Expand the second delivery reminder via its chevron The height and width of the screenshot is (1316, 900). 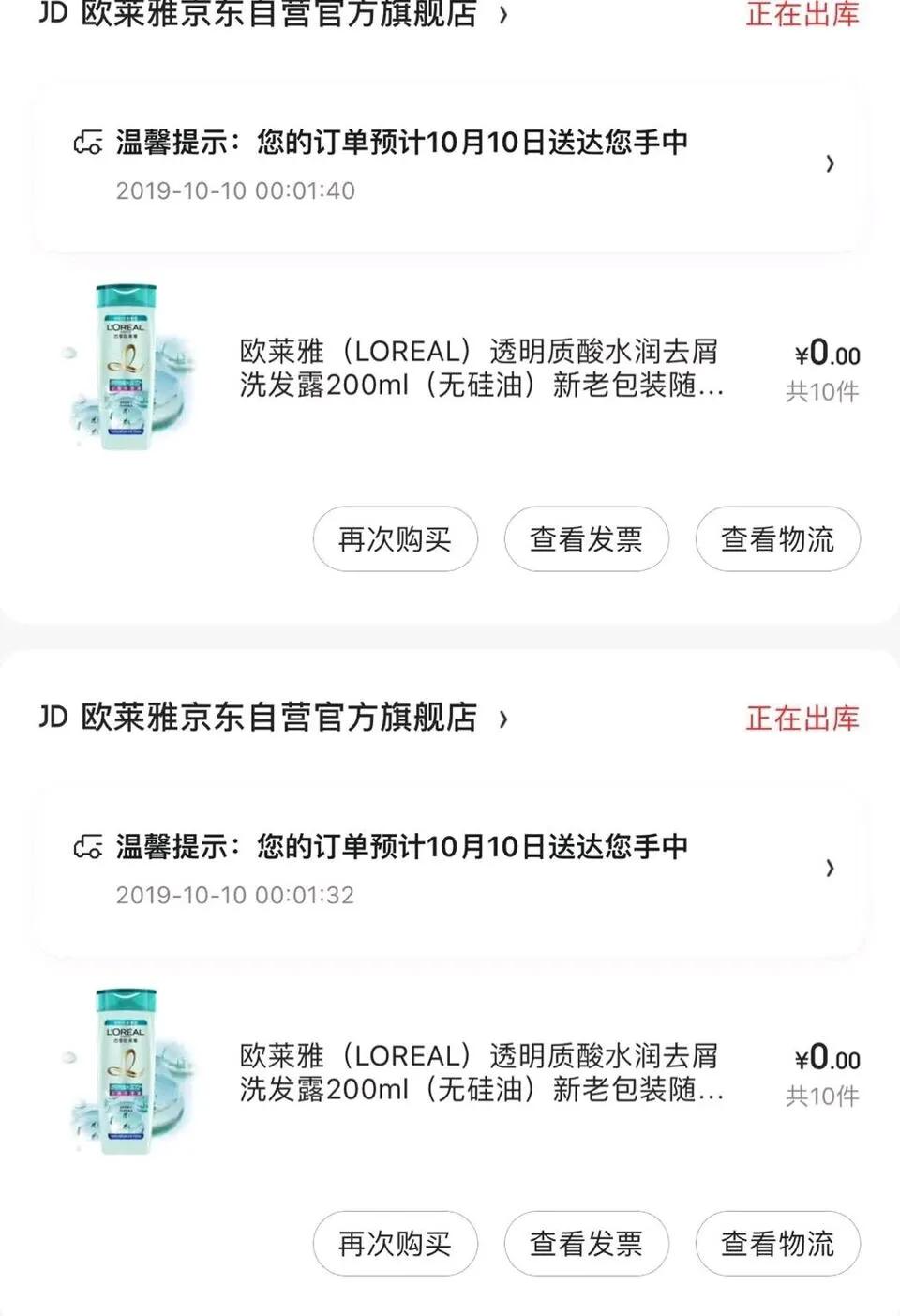pyautogui.click(x=830, y=869)
